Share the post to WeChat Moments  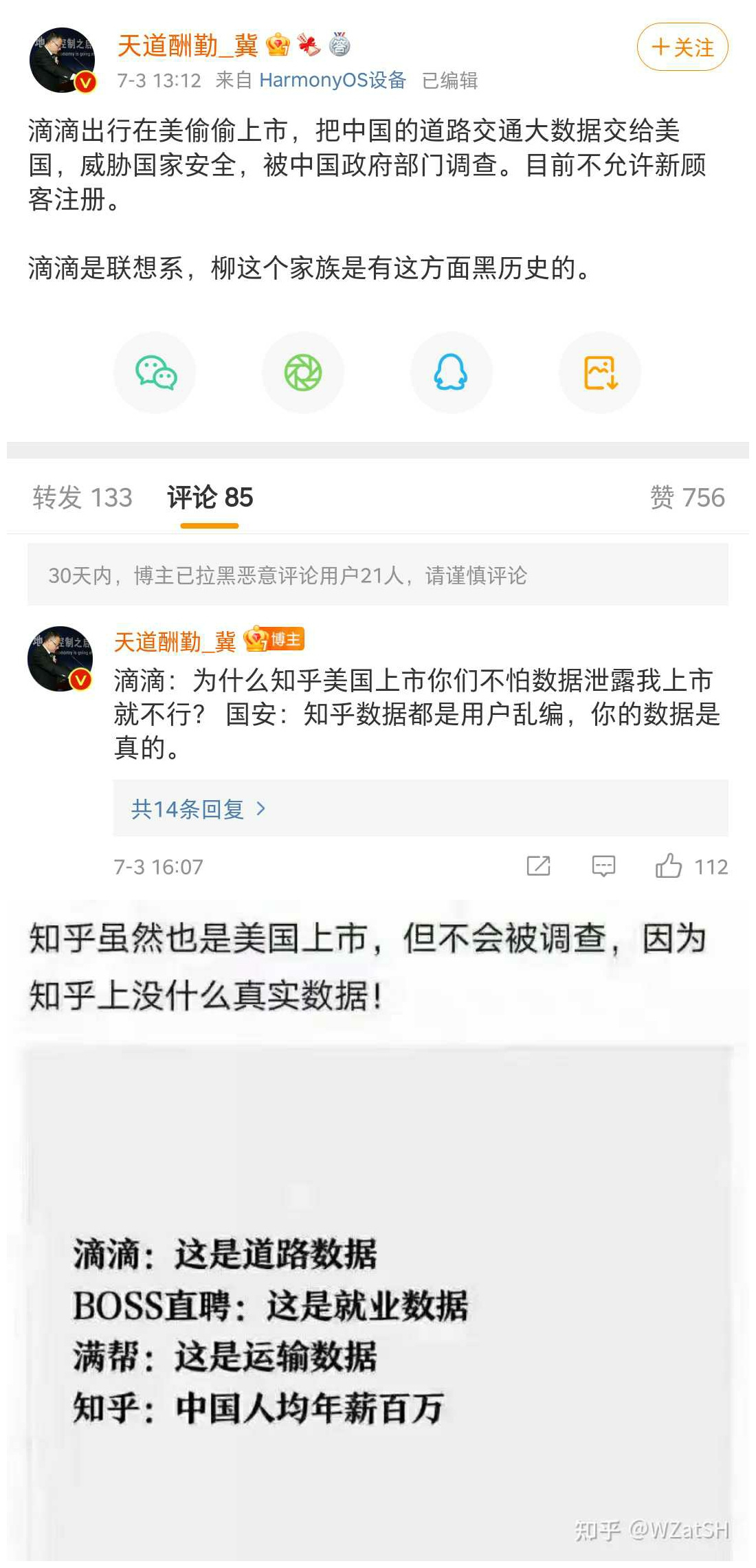pos(303,373)
